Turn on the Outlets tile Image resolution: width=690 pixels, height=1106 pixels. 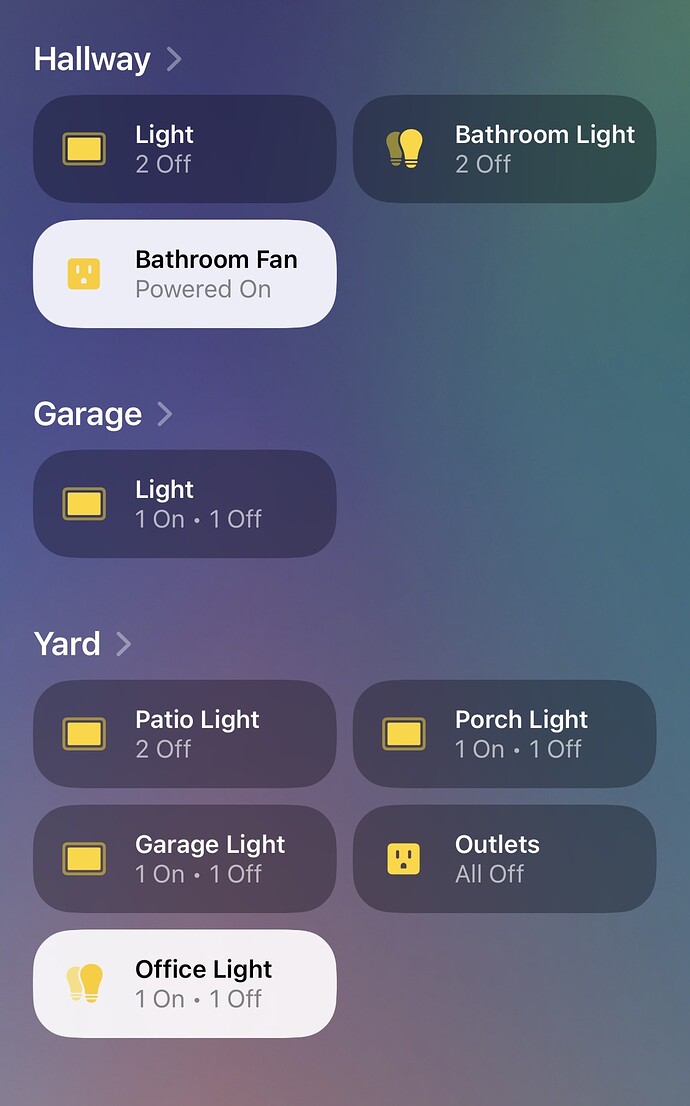[x=405, y=859]
